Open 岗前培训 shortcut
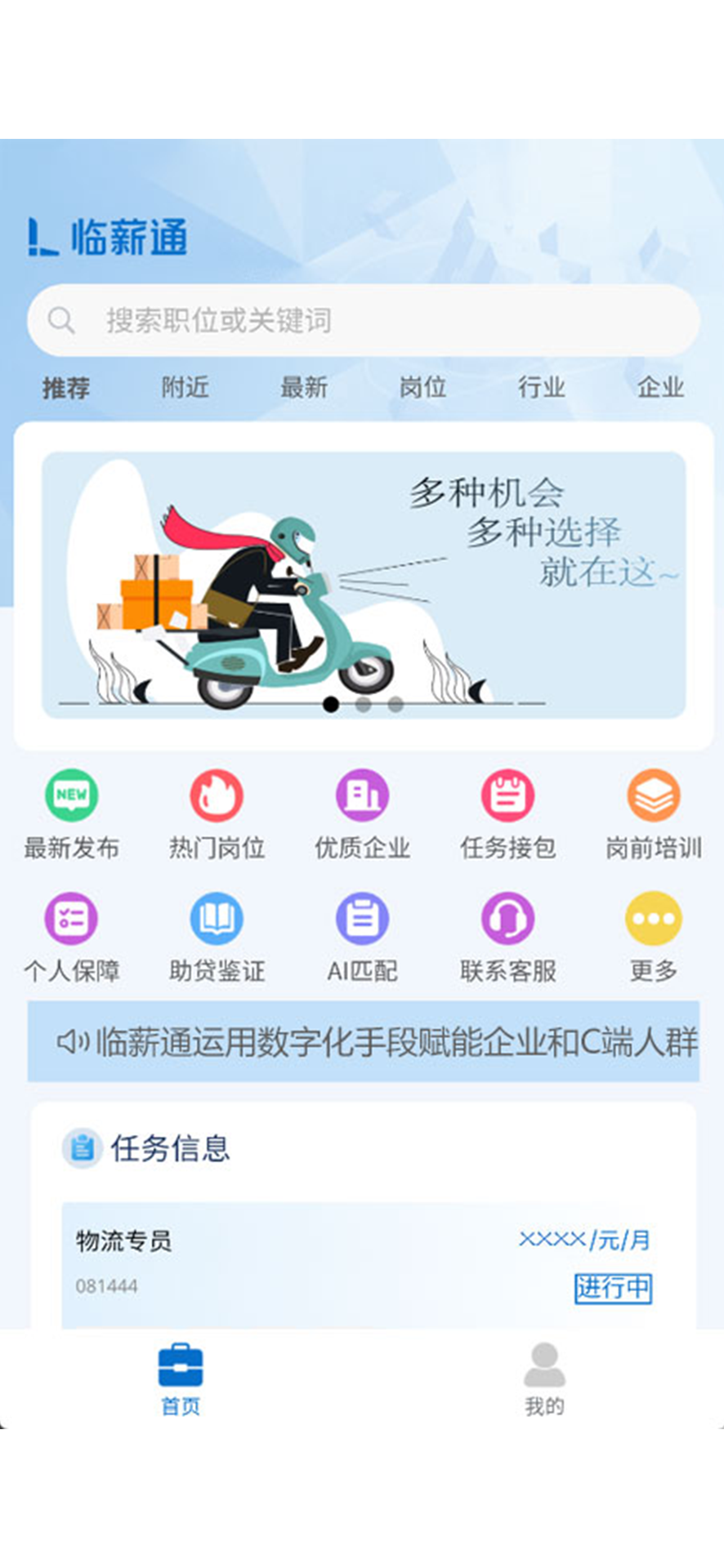The width and height of the screenshot is (724, 1568). coord(653,814)
